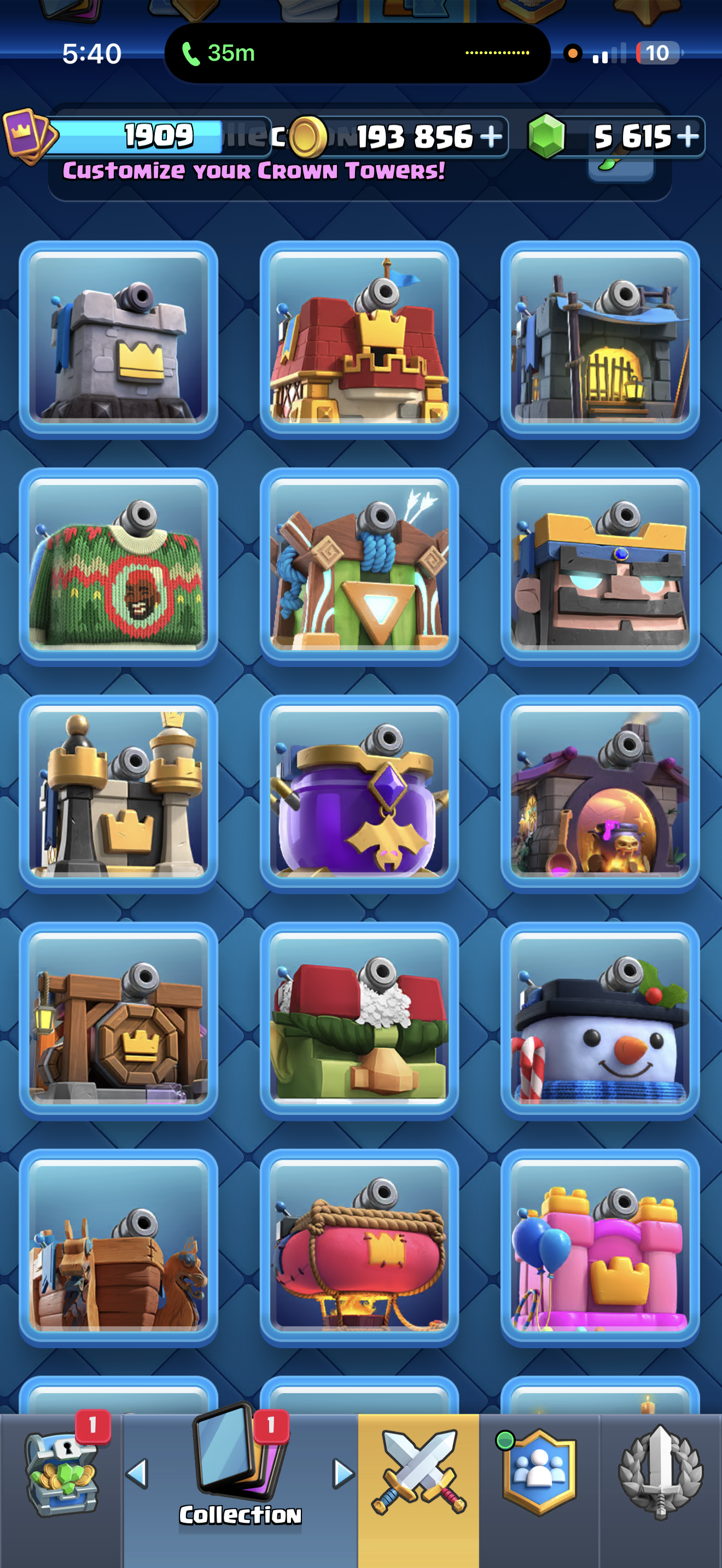This screenshot has height=1568, width=722.
Task: Choose the red-roofed castle tower skin
Action: point(359,340)
